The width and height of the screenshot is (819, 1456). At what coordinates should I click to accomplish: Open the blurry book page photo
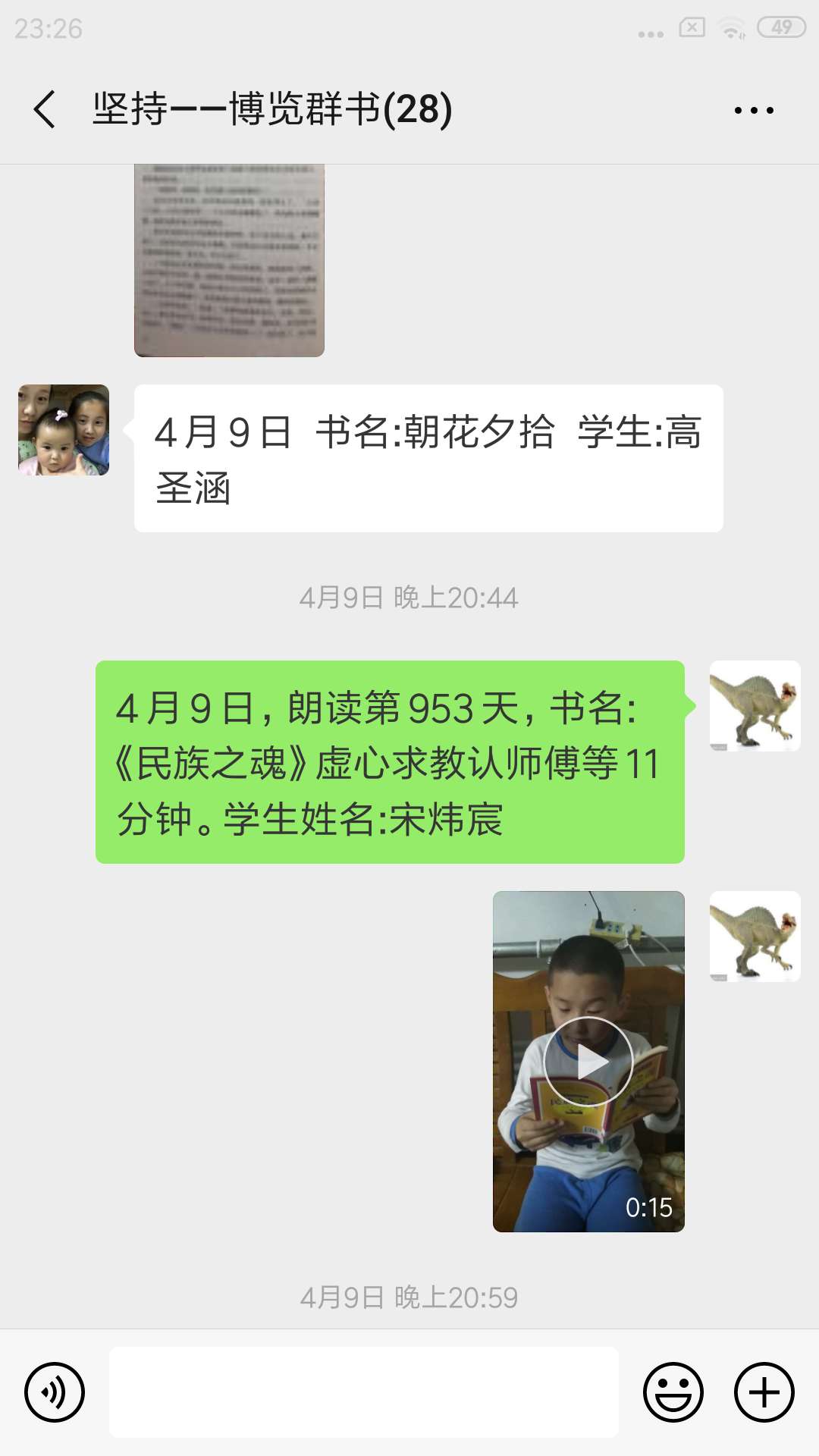[229, 260]
